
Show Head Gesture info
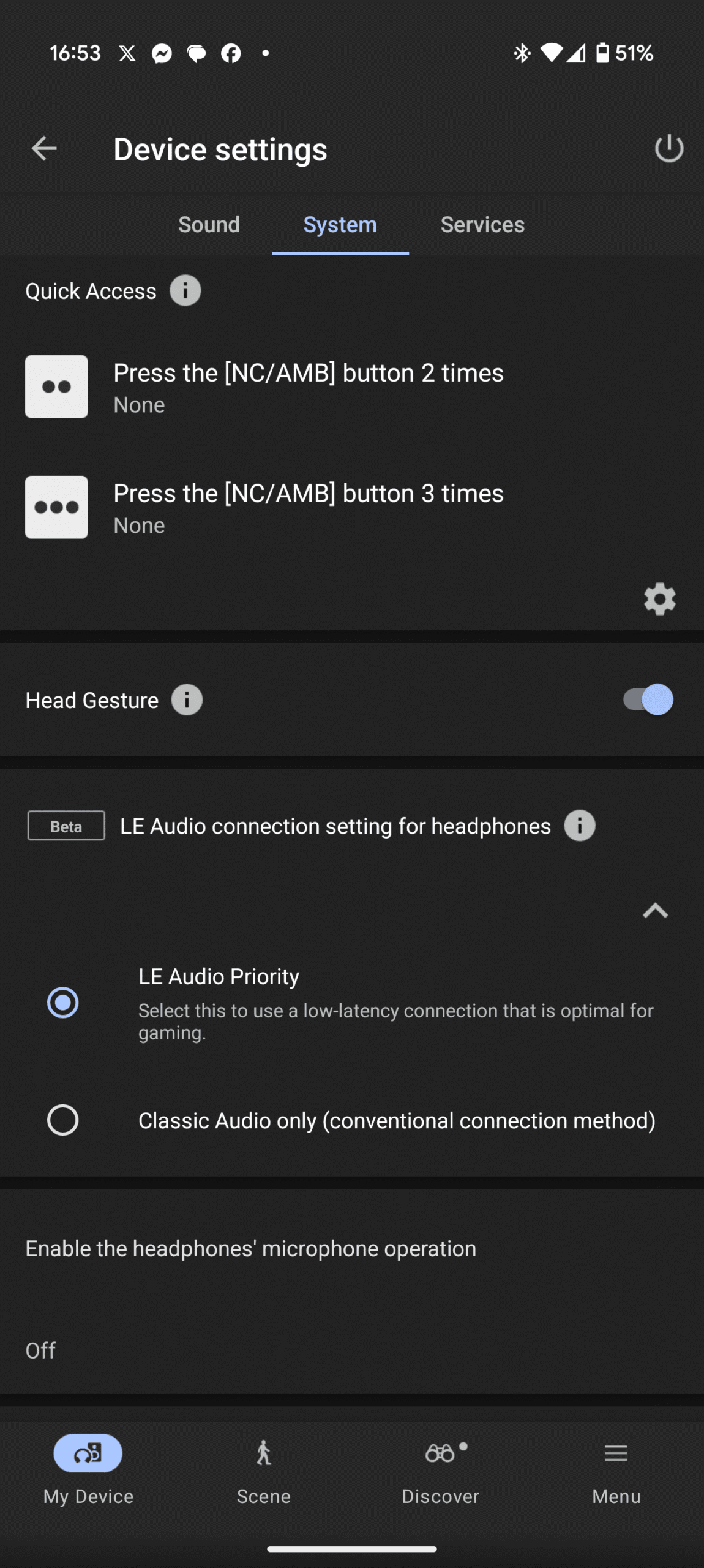187,699
